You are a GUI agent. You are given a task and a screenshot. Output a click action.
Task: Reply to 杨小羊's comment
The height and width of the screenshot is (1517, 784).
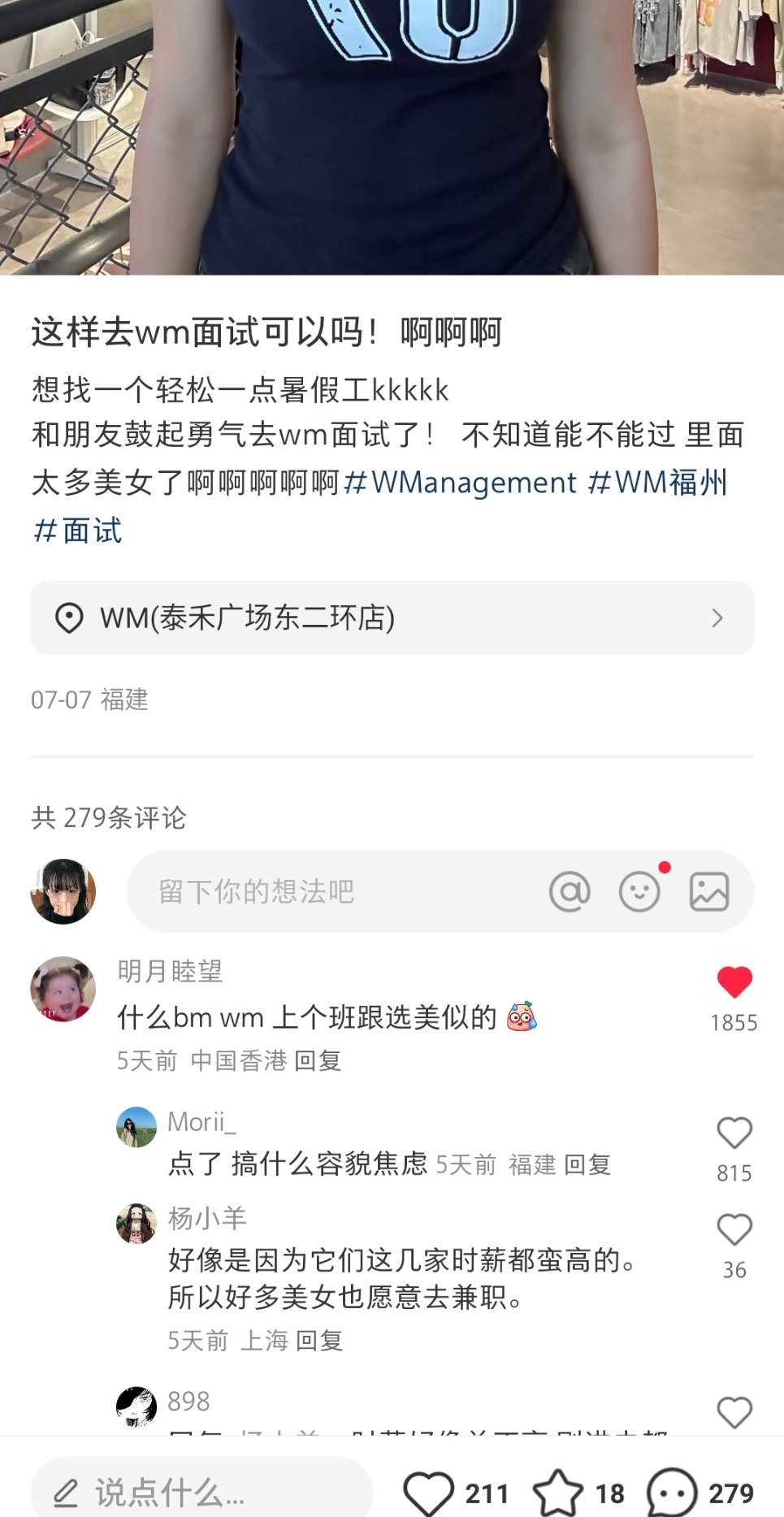tap(319, 1340)
